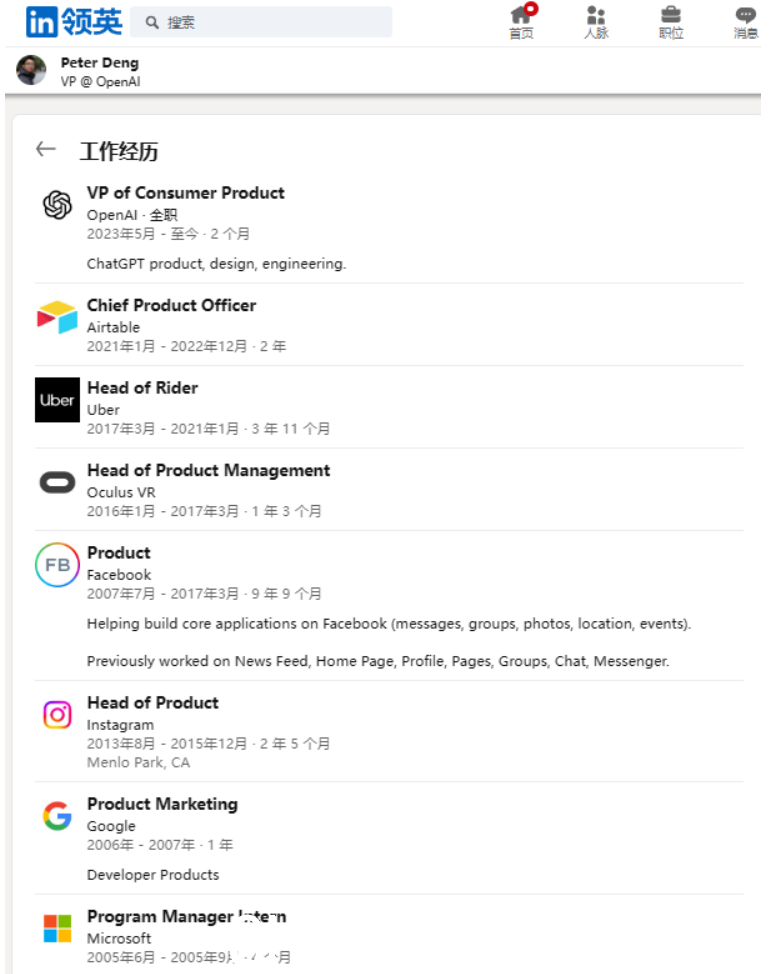Screen dimensions: 772x974
Task: Open the 职位 jobs tab
Action: (x=671, y=22)
